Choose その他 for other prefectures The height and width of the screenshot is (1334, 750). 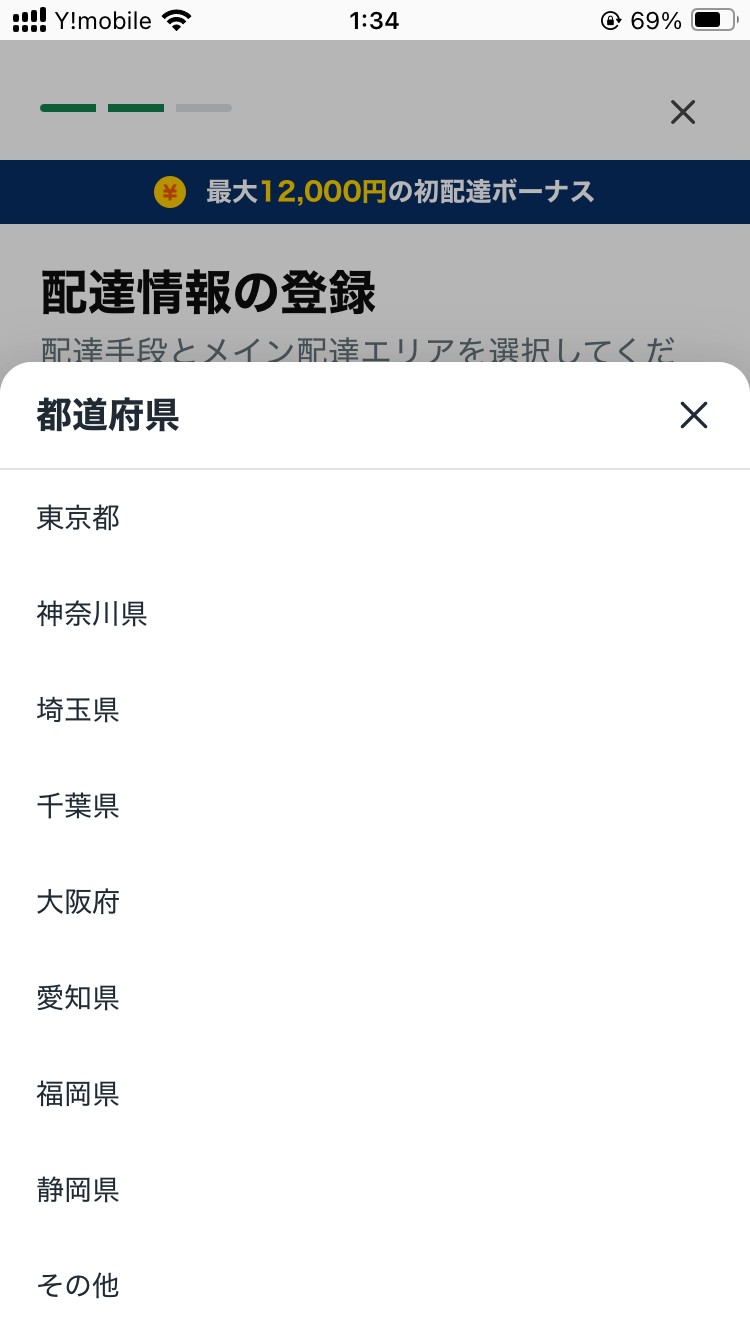[78, 1286]
